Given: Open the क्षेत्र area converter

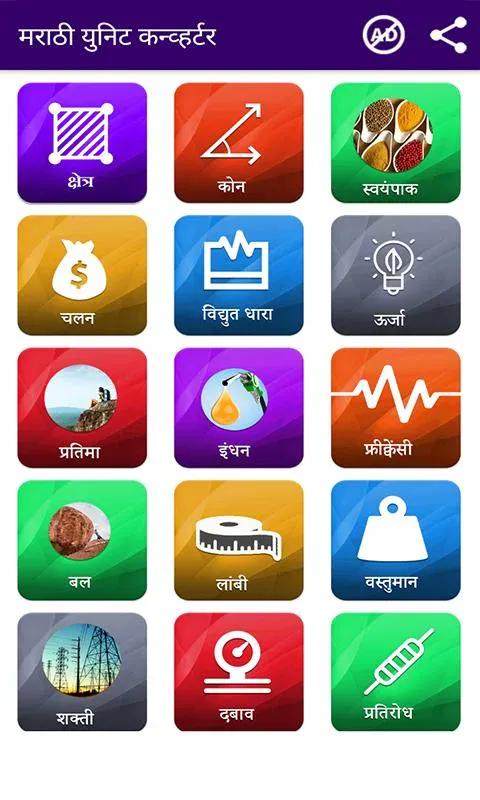Looking at the screenshot, I should (x=82, y=143).
